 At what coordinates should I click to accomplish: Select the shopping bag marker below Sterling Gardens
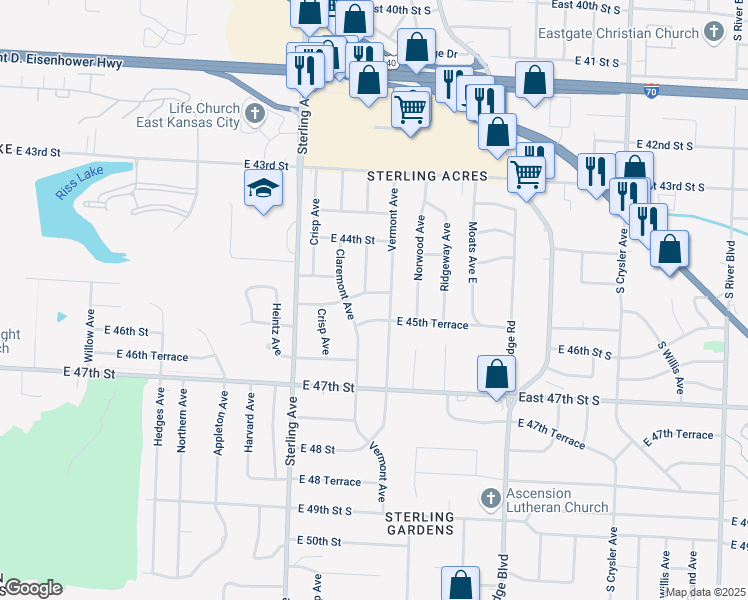point(460,584)
